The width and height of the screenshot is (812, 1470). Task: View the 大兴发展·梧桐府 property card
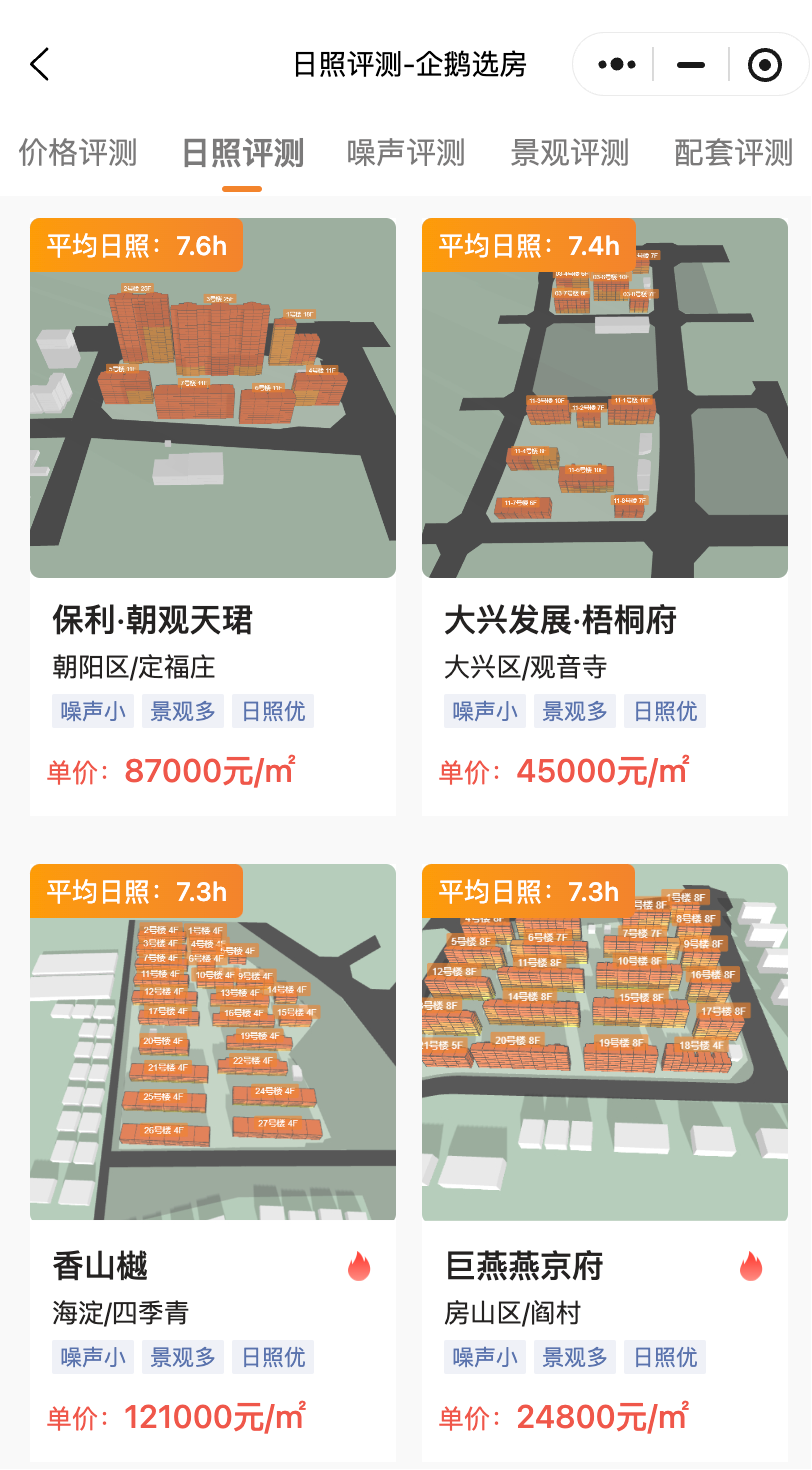coord(605,515)
